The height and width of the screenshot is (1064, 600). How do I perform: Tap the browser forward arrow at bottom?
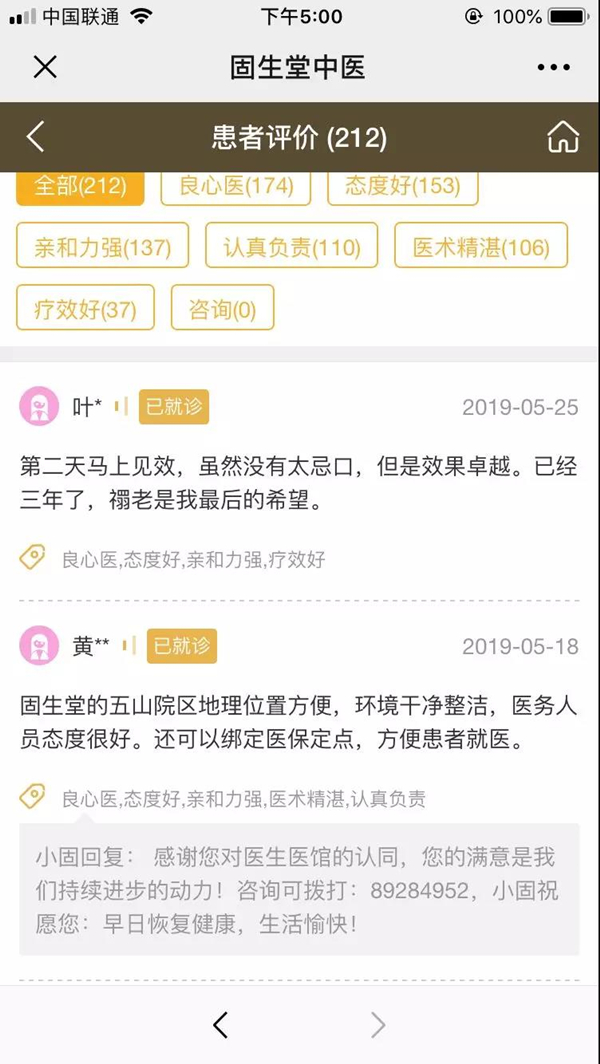point(378,1023)
